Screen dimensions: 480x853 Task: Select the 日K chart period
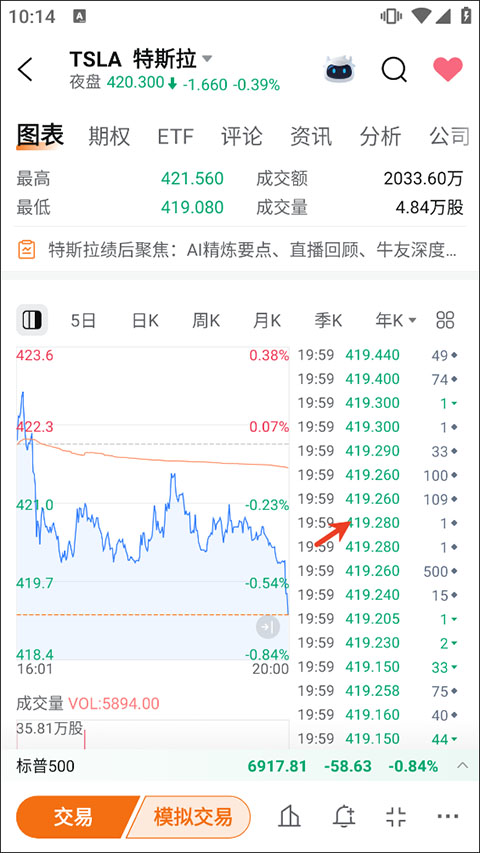[145, 320]
